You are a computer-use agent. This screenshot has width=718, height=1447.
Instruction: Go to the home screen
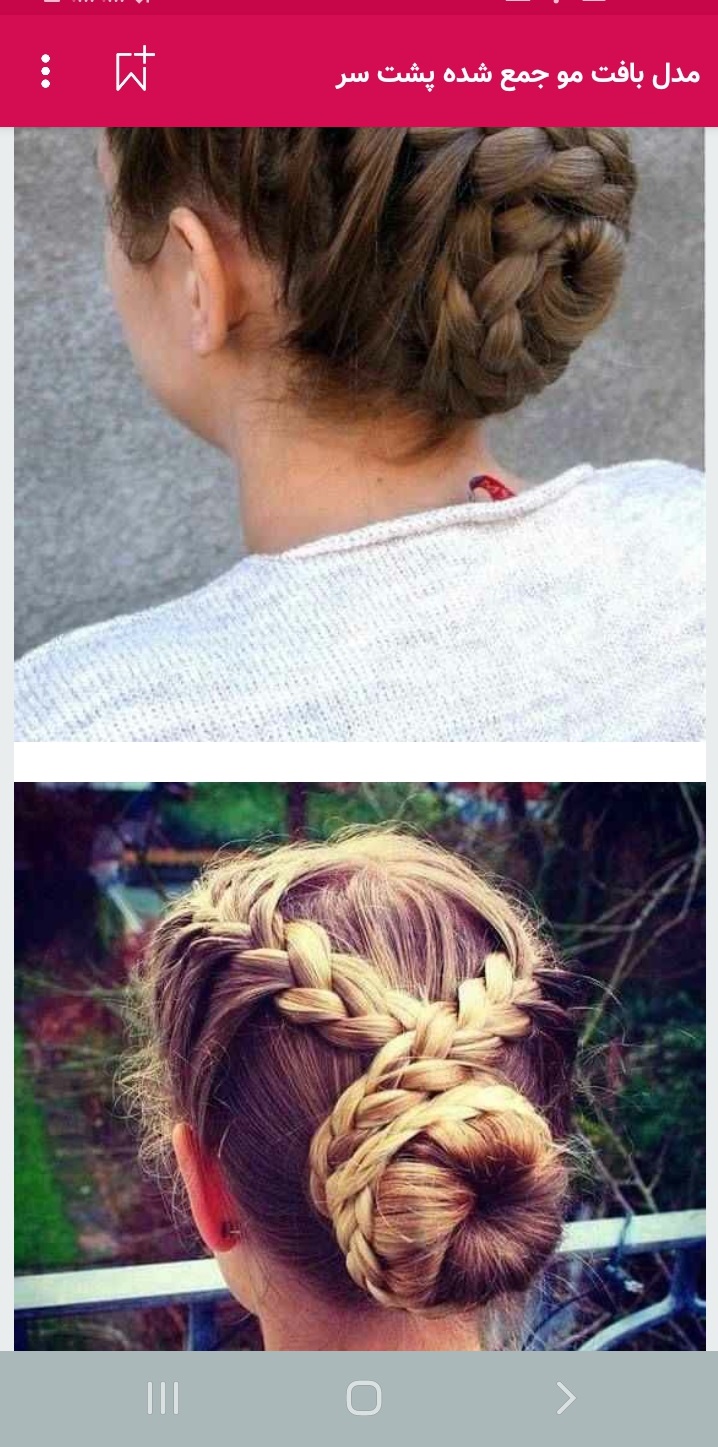[363, 1397]
